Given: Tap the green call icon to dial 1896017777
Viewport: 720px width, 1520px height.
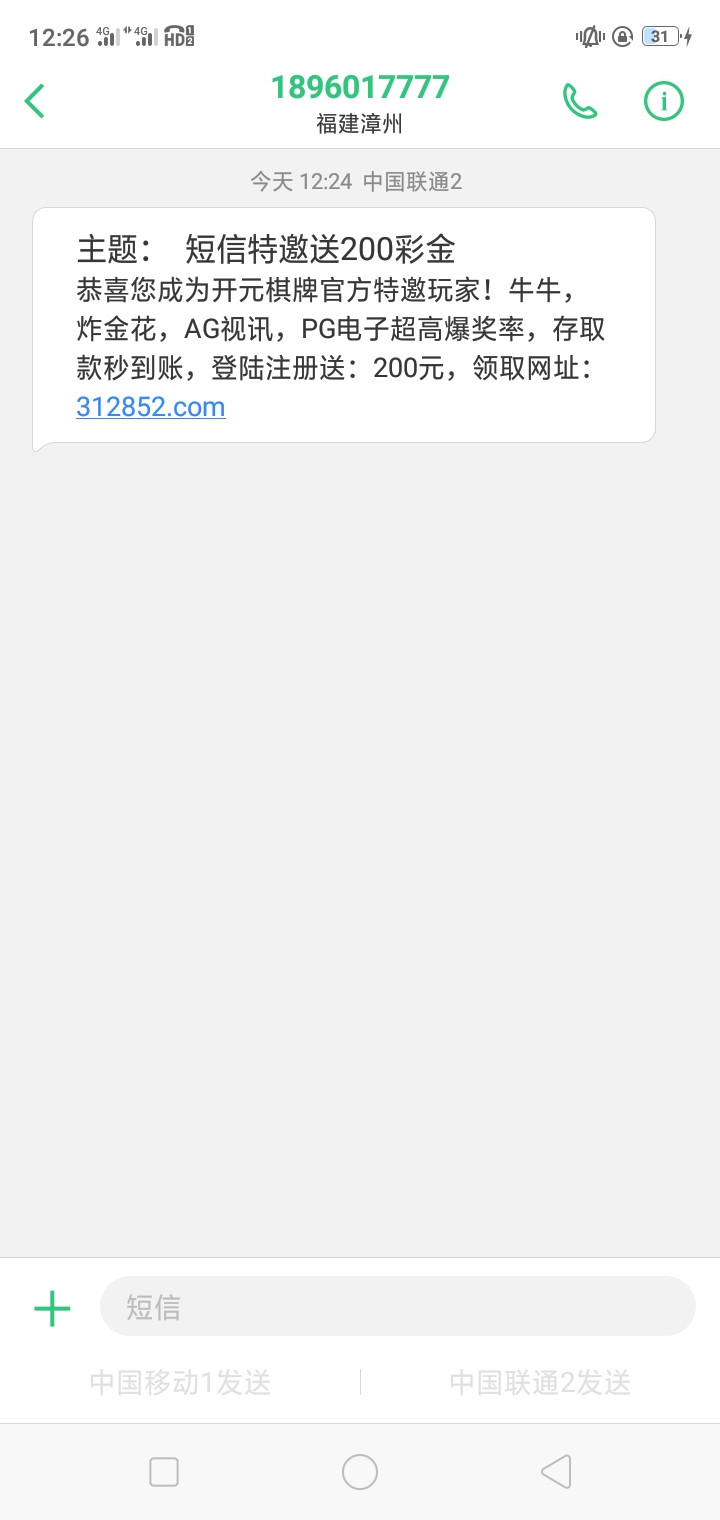Looking at the screenshot, I should click(x=578, y=100).
